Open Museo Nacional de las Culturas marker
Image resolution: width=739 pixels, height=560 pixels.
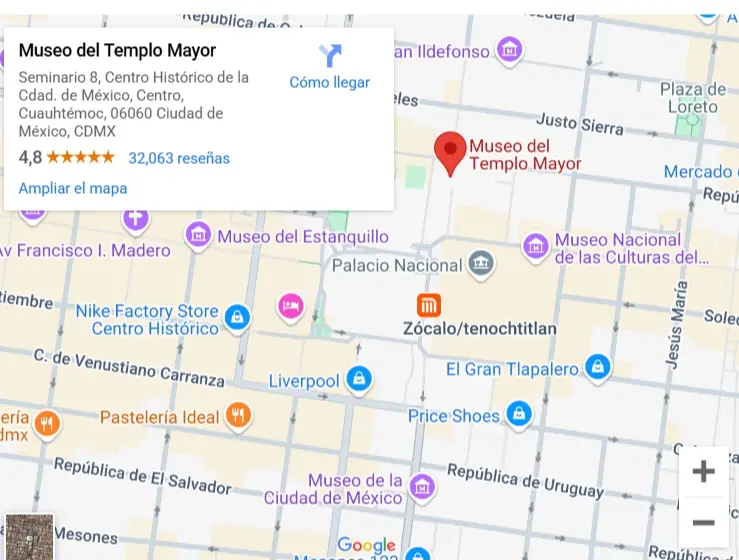point(536,245)
